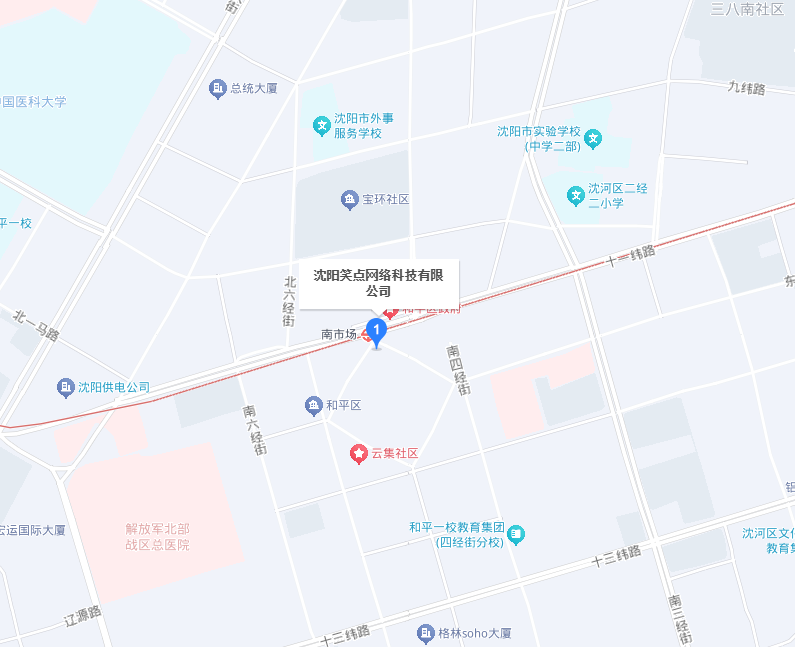Select the 南市场 metro station icon
Image resolution: width=795 pixels, height=647 pixels.
[367, 335]
